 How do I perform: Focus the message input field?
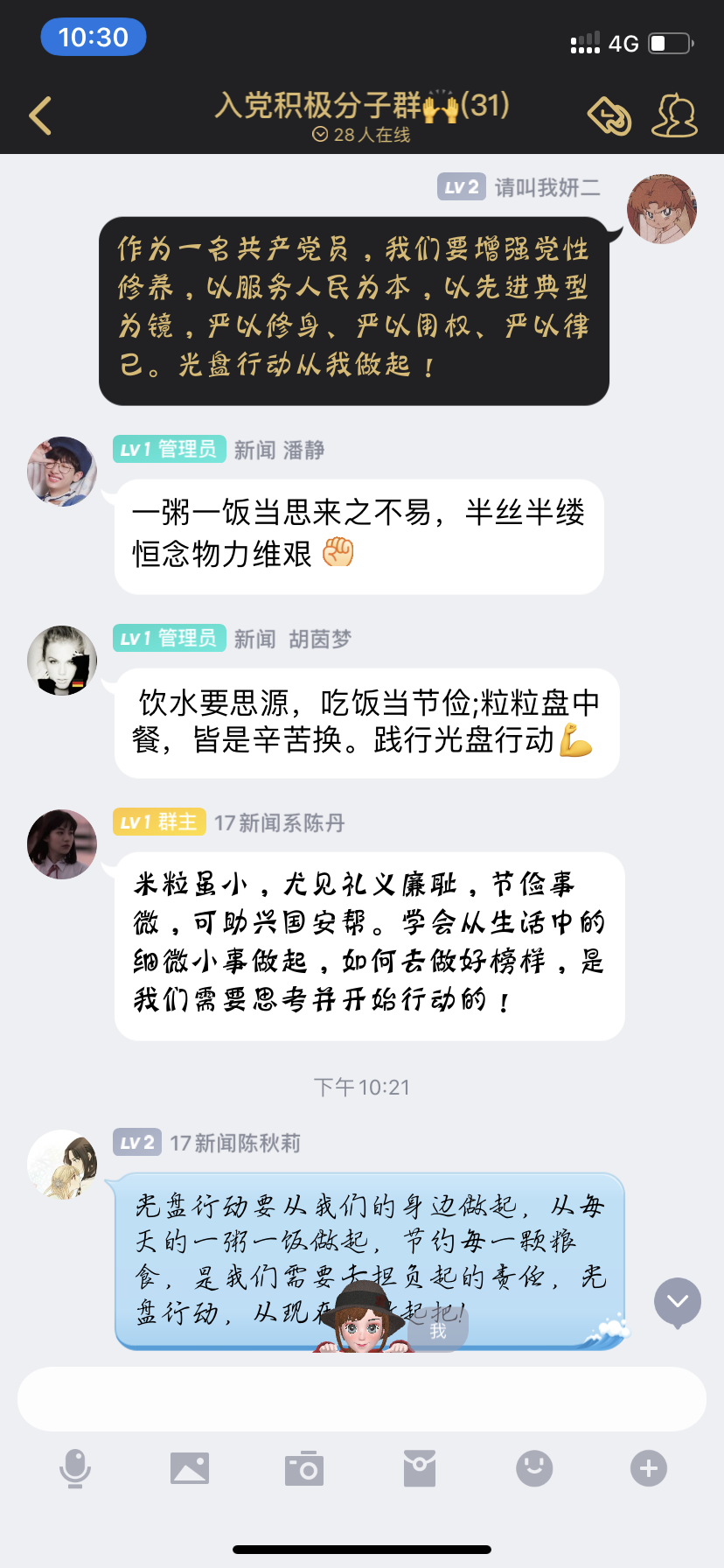(x=362, y=1399)
